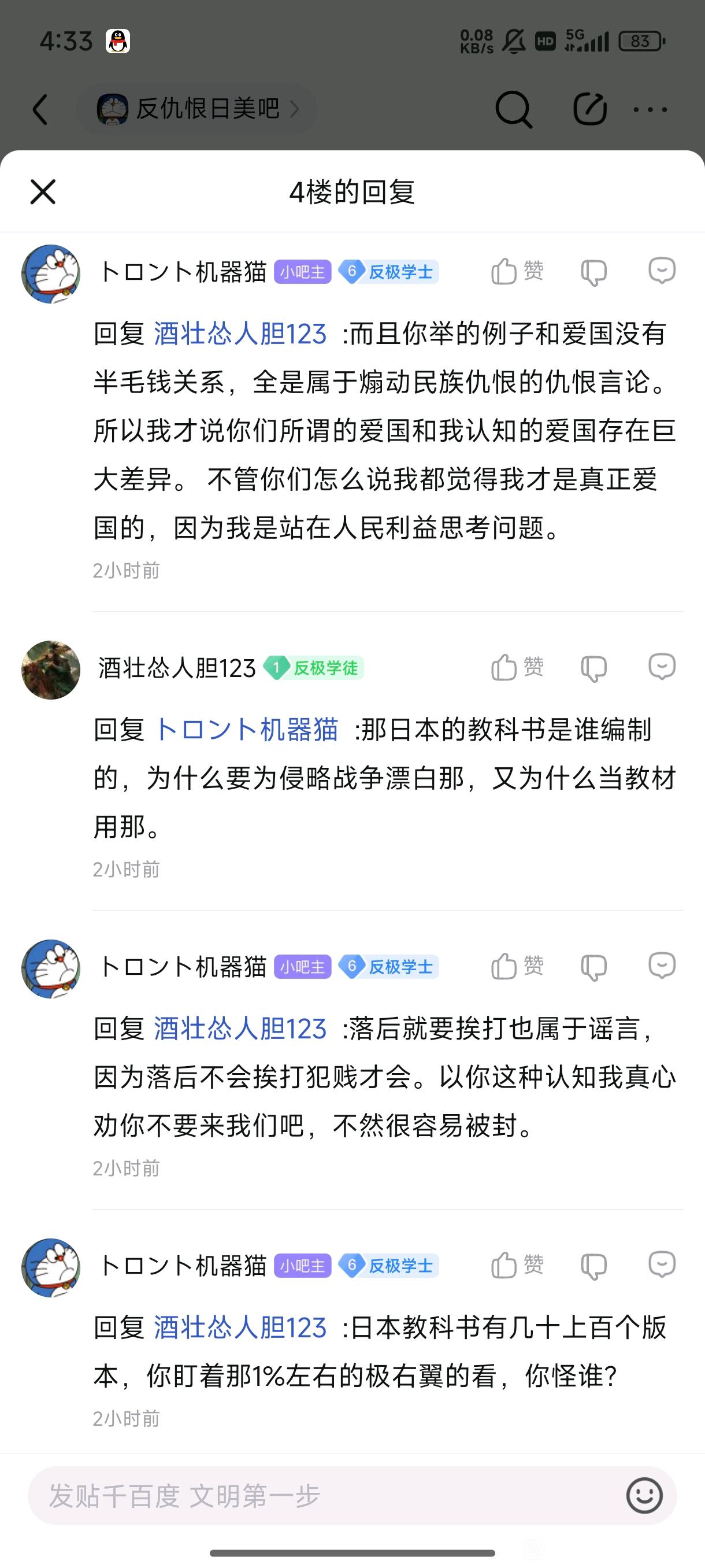Like the reply about 极右翼 textbooks
The image size is (705, 1568).
517,1265
